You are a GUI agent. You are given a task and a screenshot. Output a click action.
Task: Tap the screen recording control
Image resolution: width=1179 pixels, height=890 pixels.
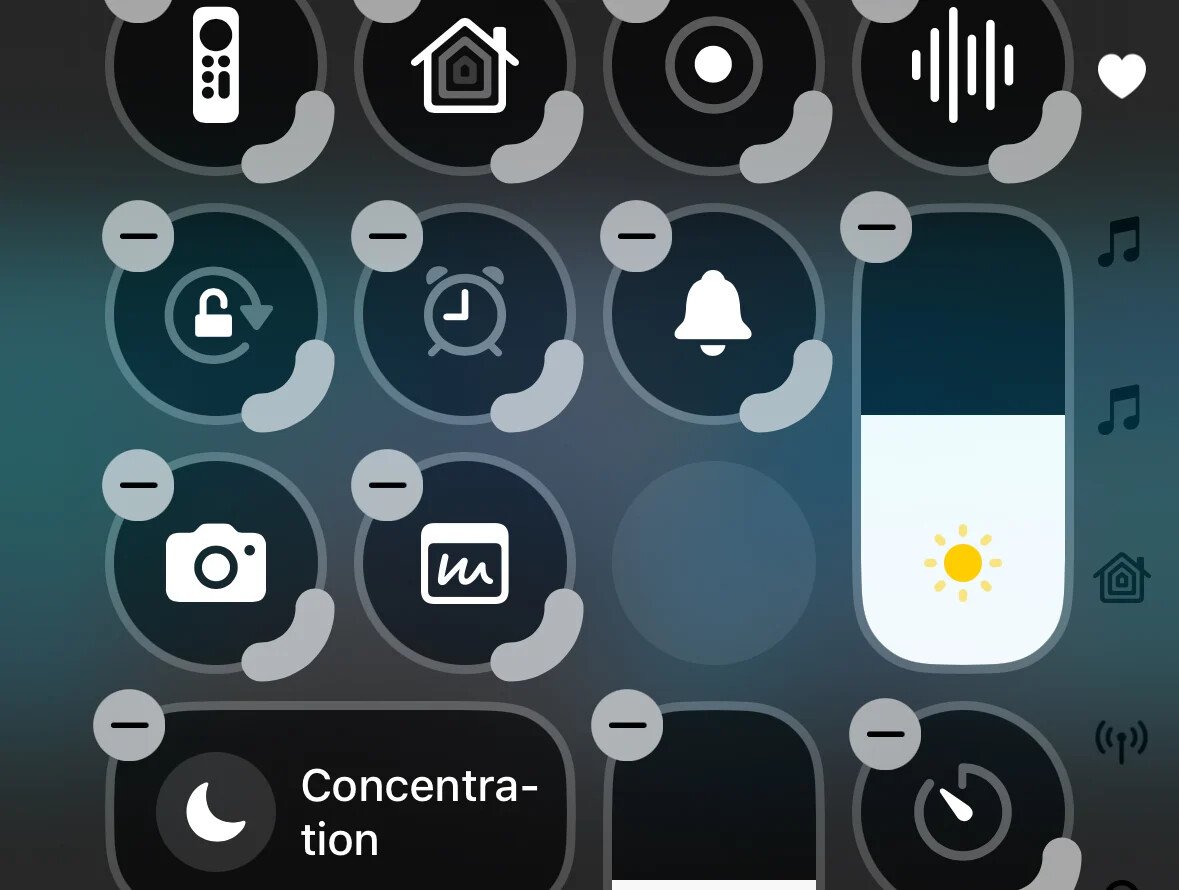pyautogui.click(x=714, y=65)
